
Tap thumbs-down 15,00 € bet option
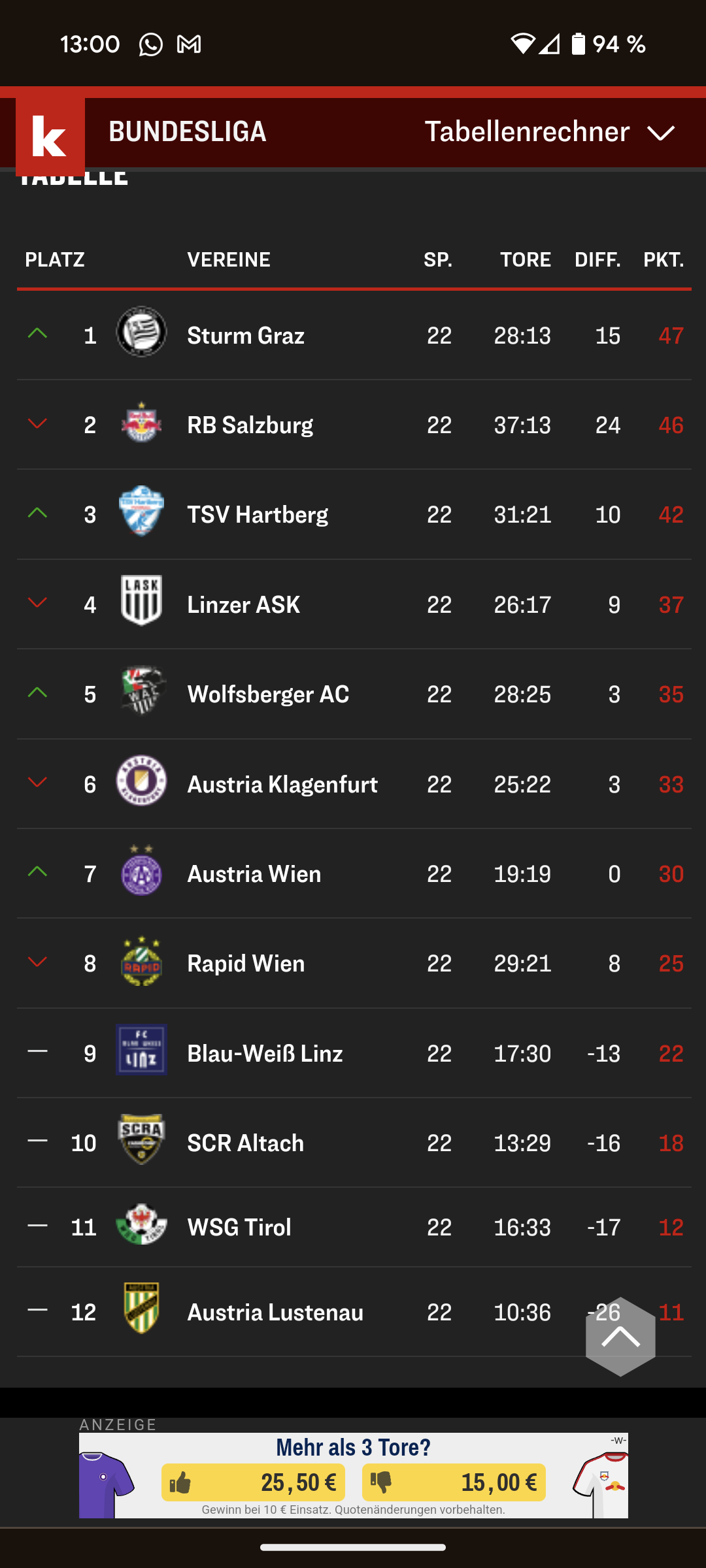[454, 1482]
